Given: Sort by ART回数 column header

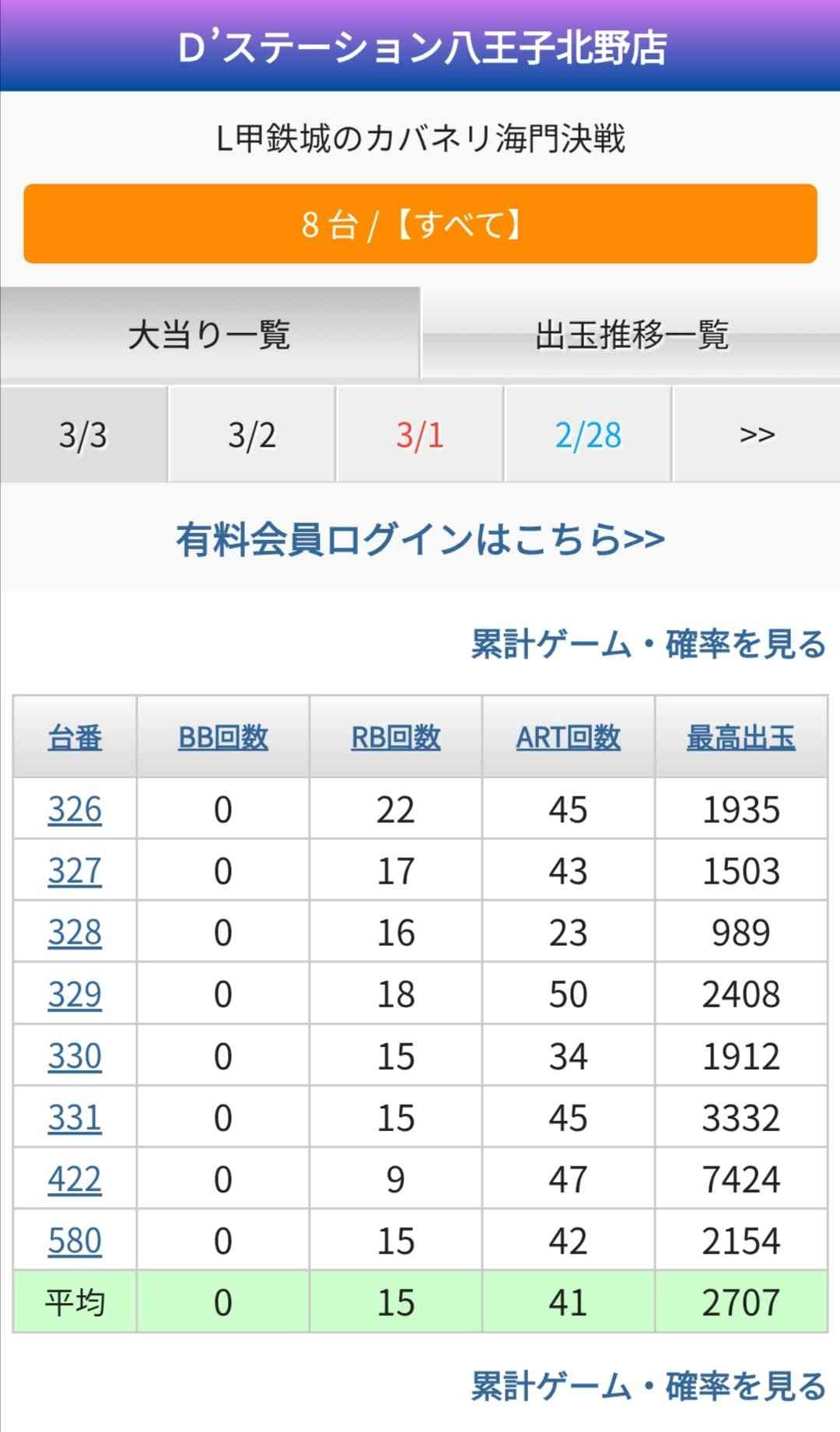Looking at the screenshot, I should pyautogui.click(x=569, y=737).
